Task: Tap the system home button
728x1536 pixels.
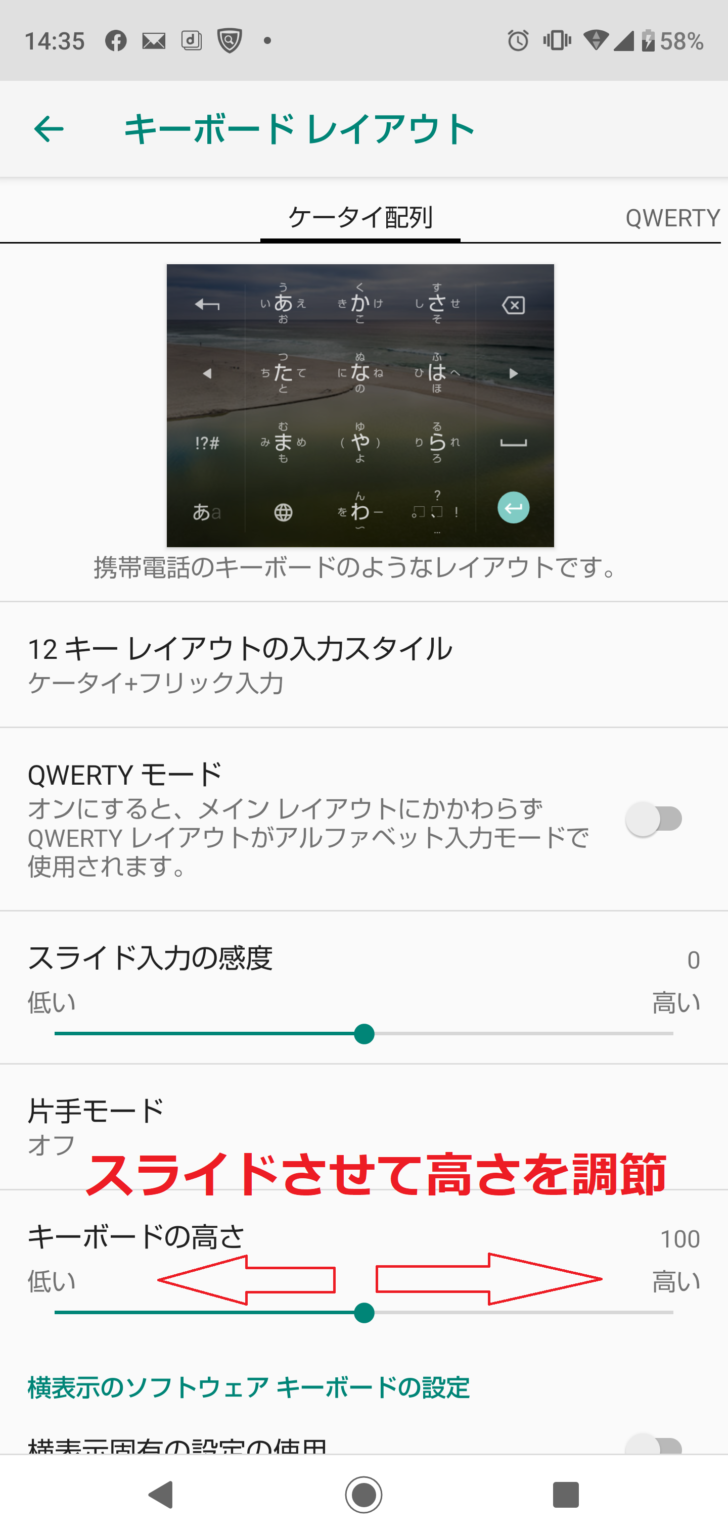Action: 363,1495
